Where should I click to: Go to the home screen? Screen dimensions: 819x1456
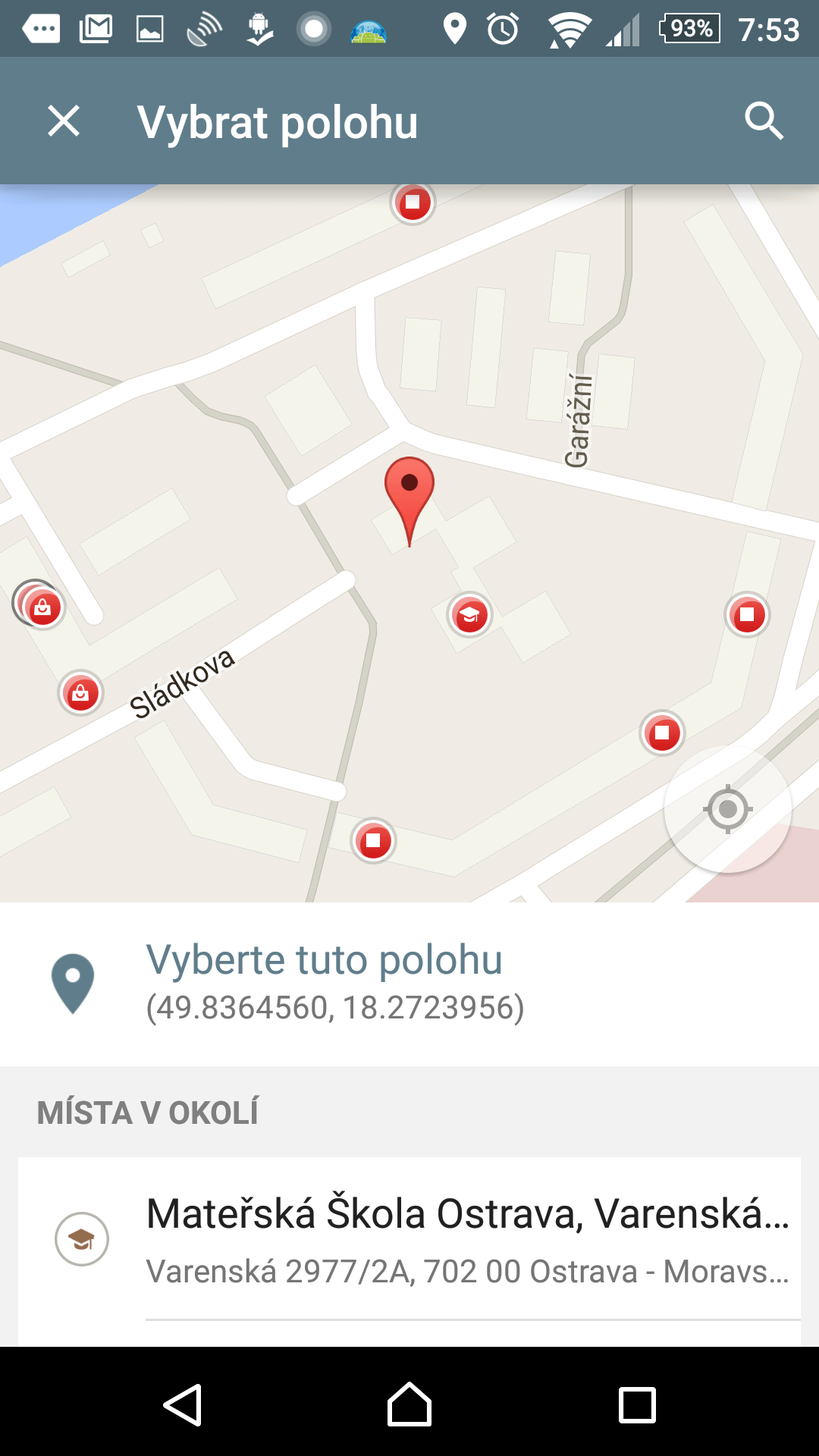(x=409, y=1404)
